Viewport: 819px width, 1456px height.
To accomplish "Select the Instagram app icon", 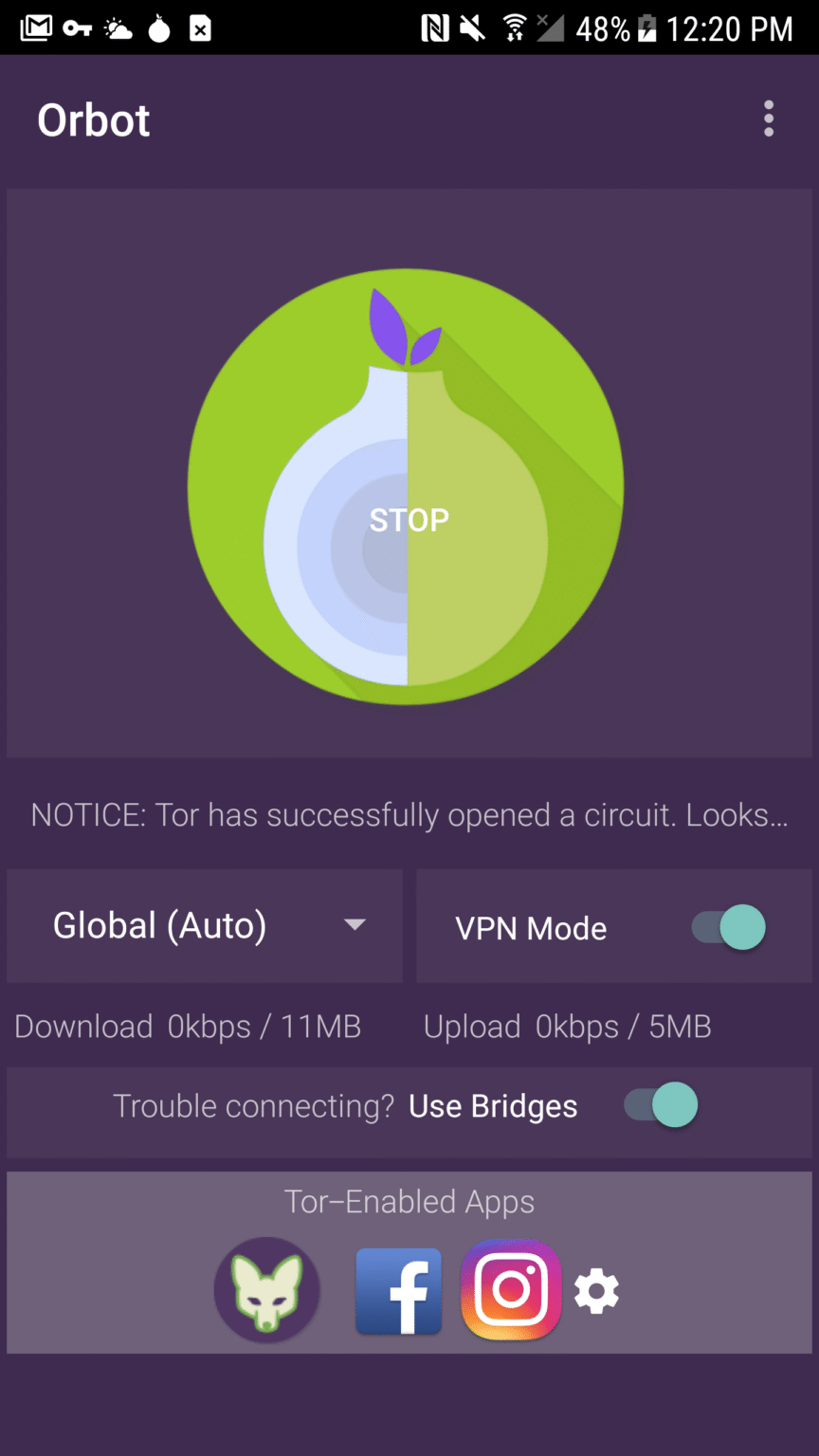I will [510, 1290].
